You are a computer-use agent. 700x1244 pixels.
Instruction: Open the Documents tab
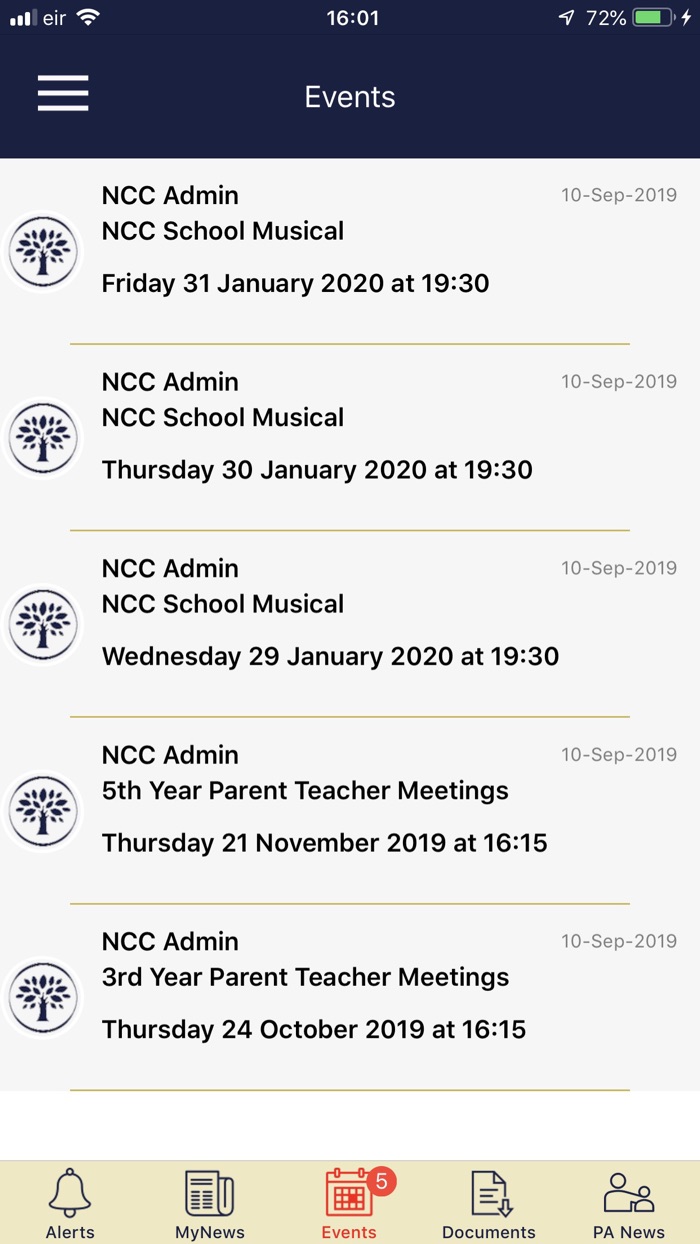point(489,1203)
